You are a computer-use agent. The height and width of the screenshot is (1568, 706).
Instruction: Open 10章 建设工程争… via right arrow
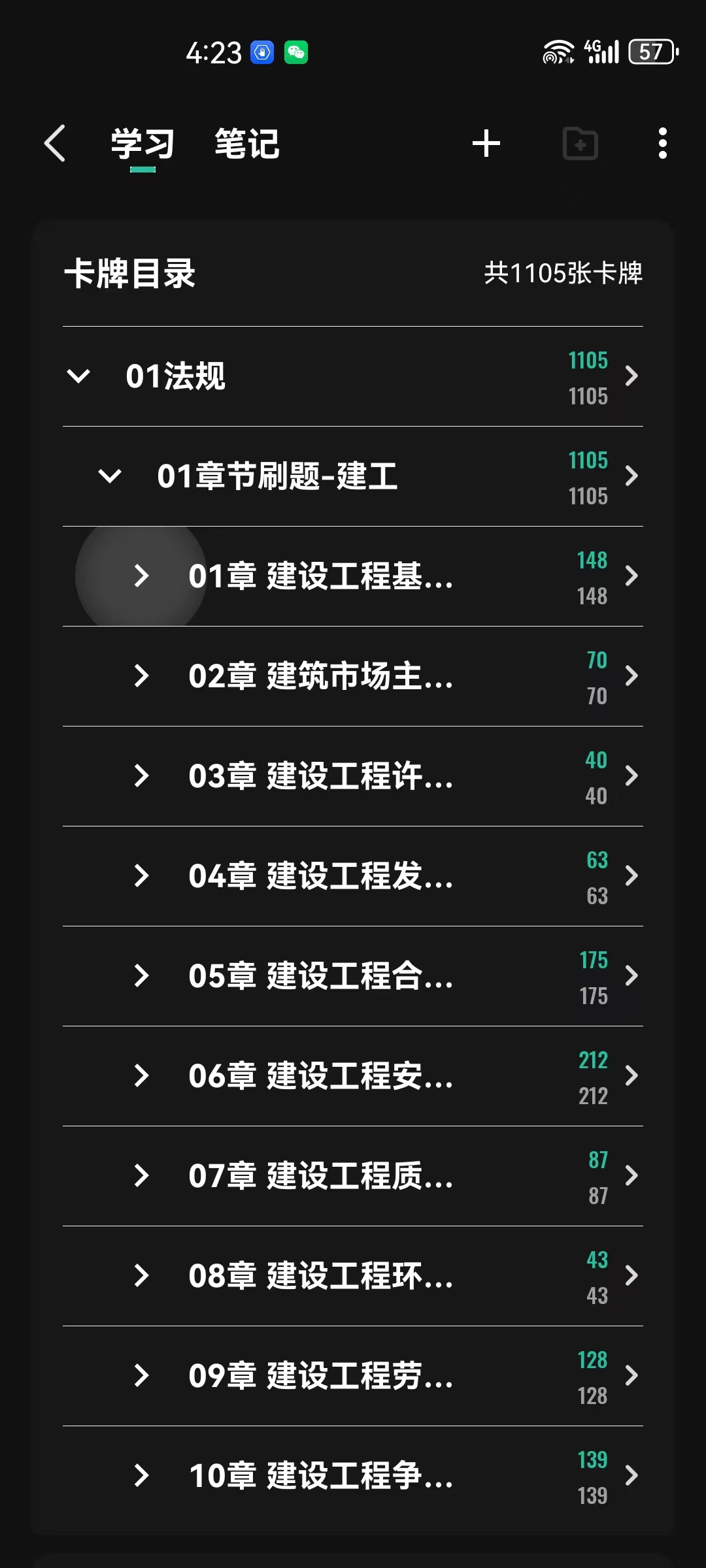[x=631, y=1476]
